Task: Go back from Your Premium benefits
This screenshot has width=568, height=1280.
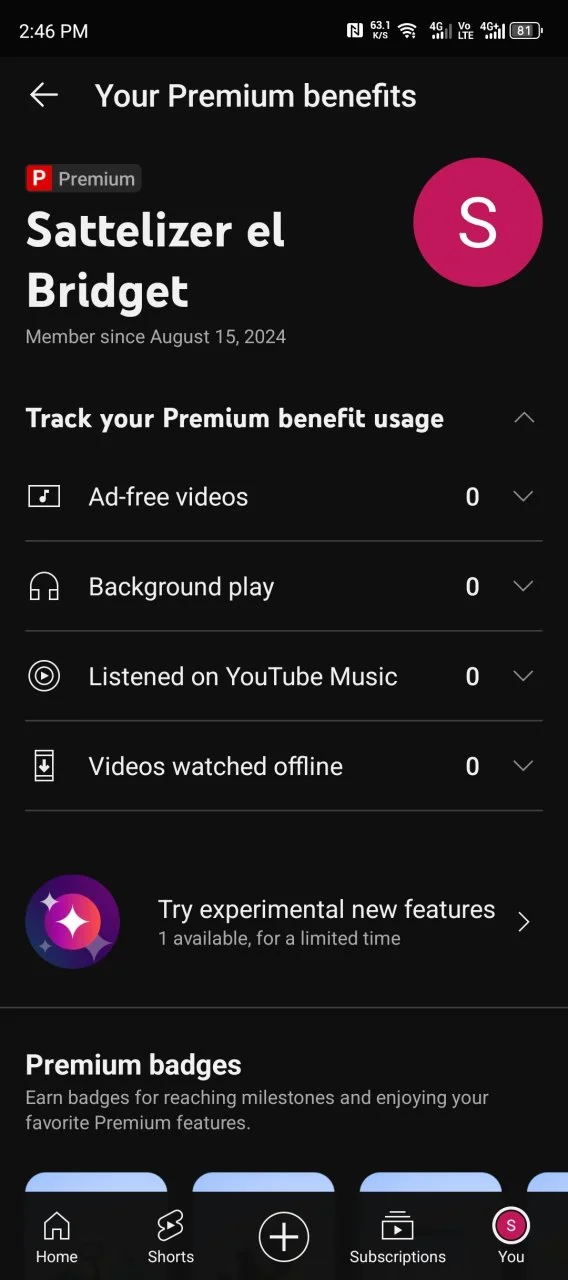Action: (x=44, y=96)
